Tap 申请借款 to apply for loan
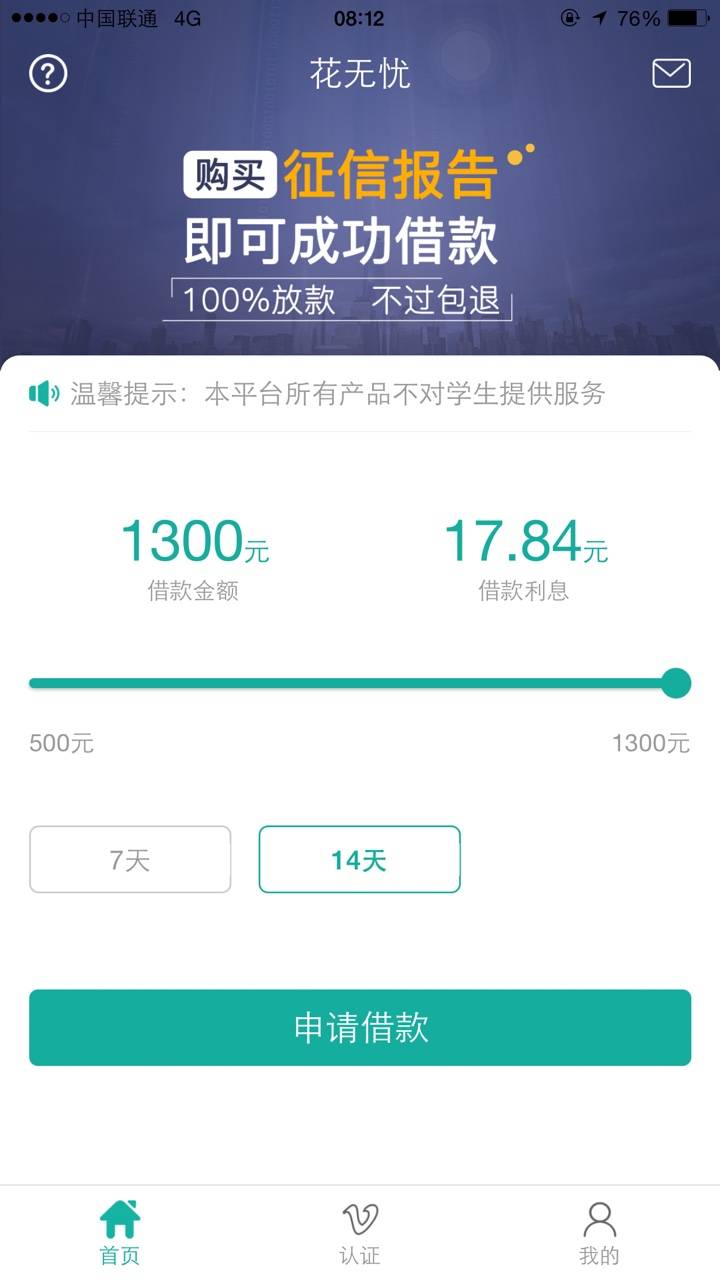The image size is (720, 1280). pos(360,1028)
